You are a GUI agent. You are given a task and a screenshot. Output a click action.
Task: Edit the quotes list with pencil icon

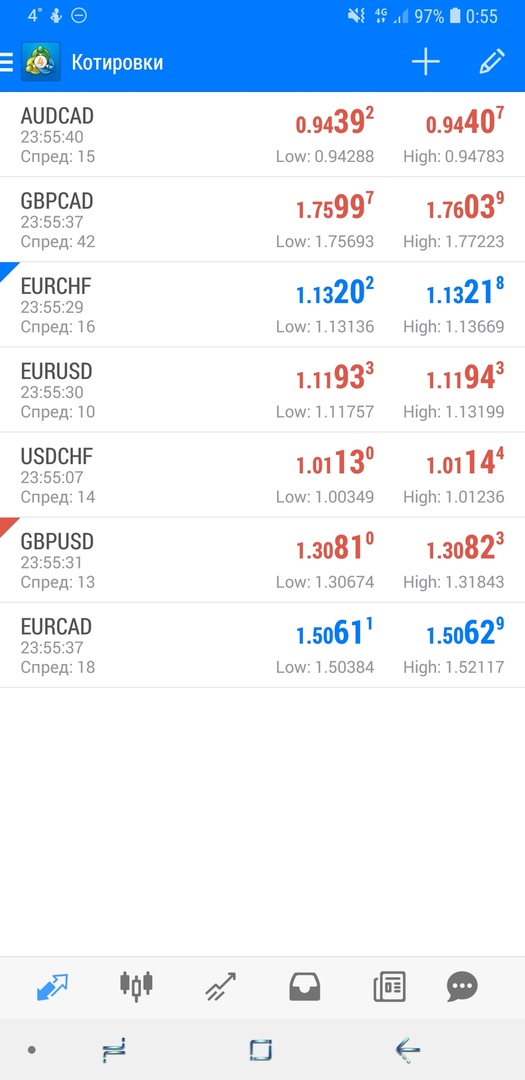[x=492, y=62]
